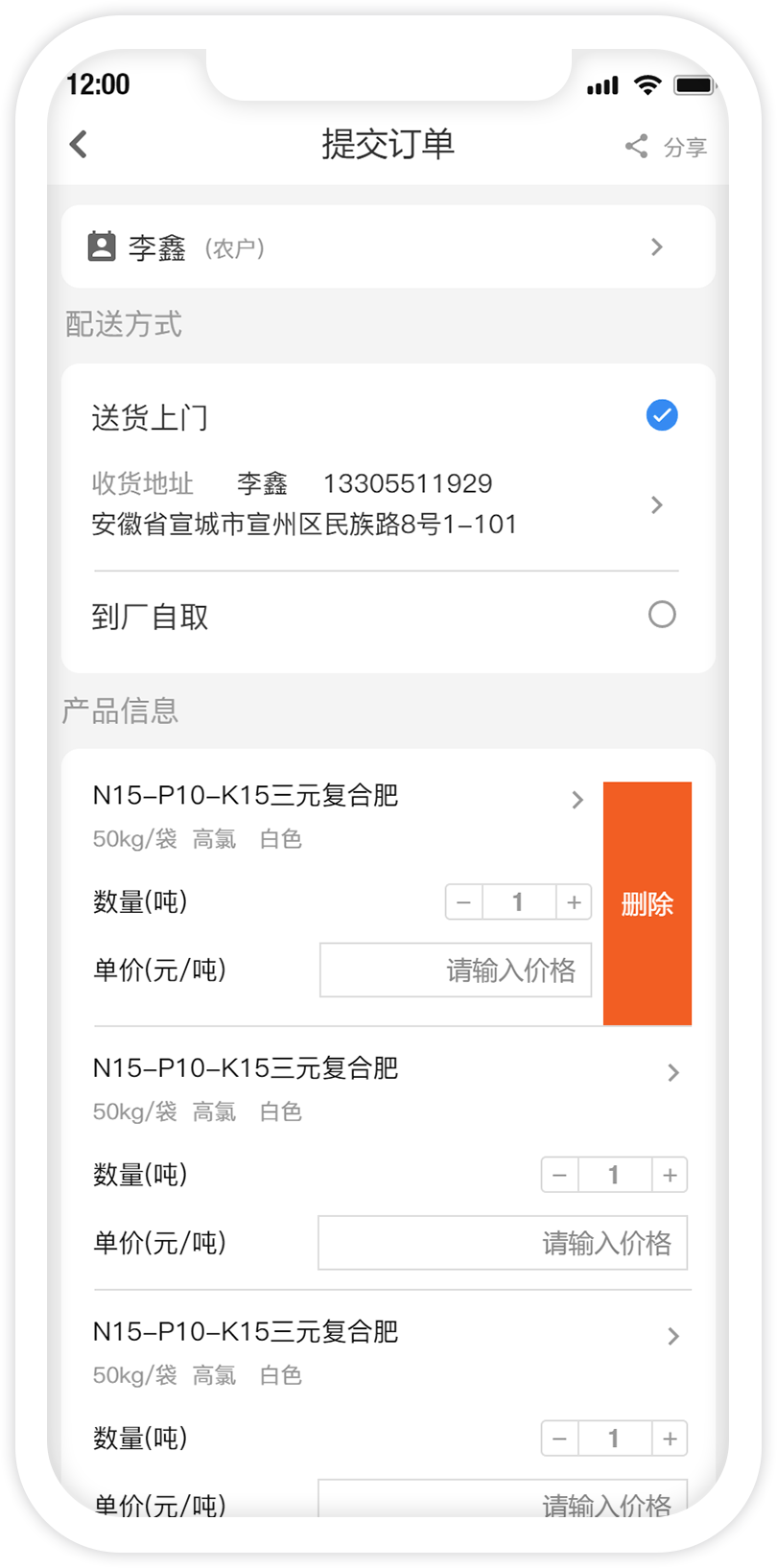The width and height of the screenshot is (777, 1568).
Task: Enter unit price for the second product
Action: coord(503,1243)
